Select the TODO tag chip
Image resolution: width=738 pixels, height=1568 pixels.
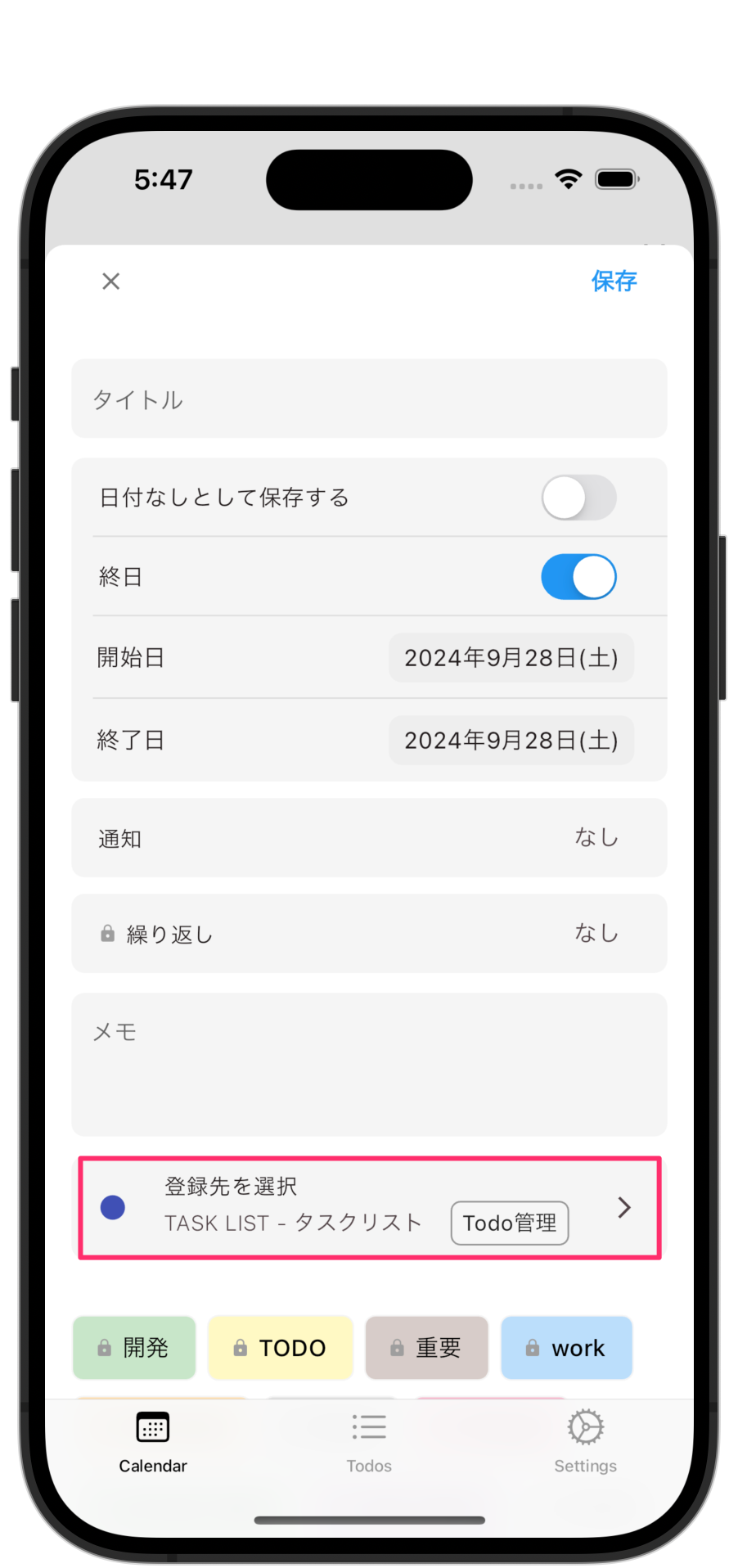pos(281,1347)
